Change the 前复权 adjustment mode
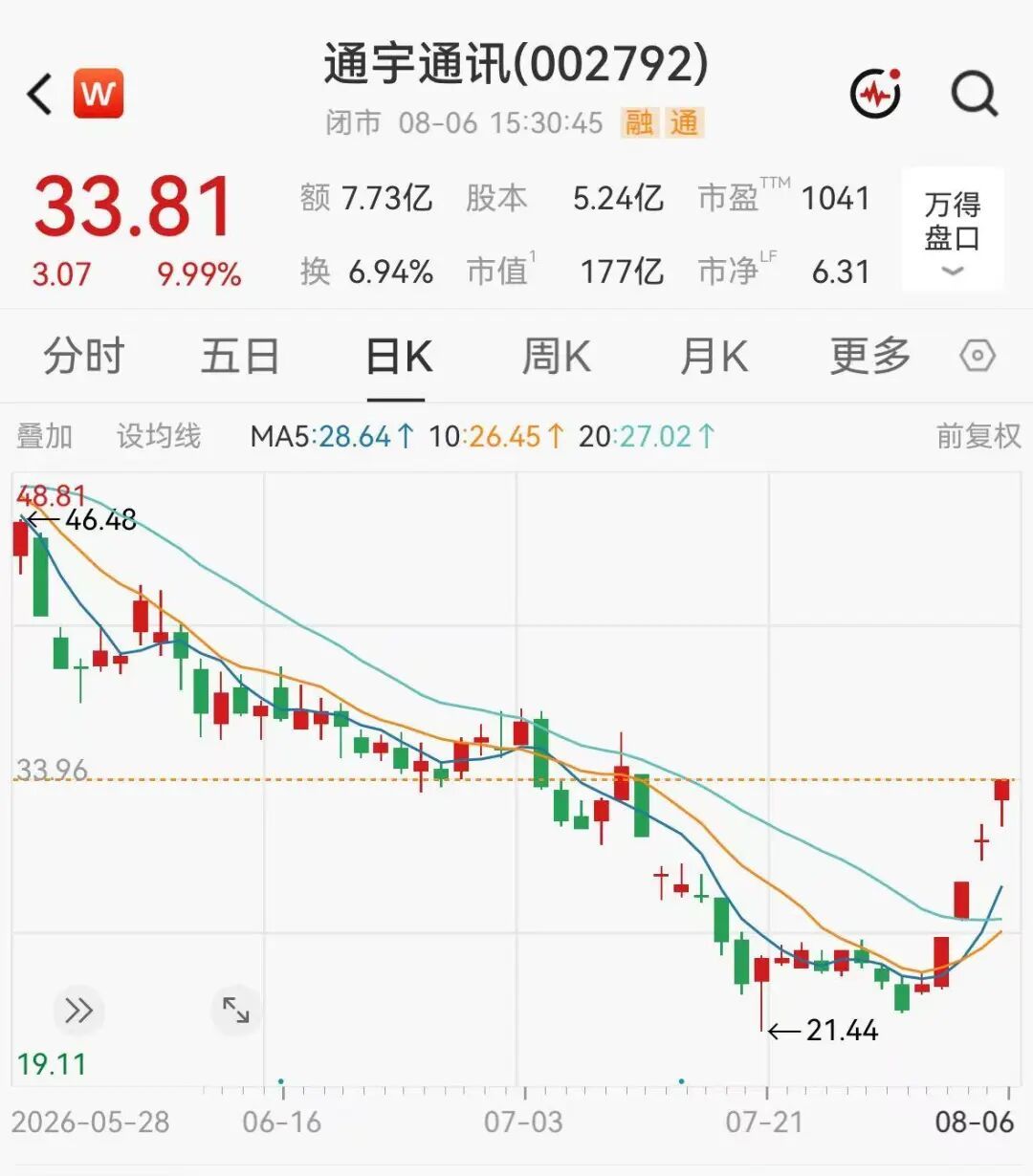Viewport: 1033px width, 1176px height. coord(978,437)
